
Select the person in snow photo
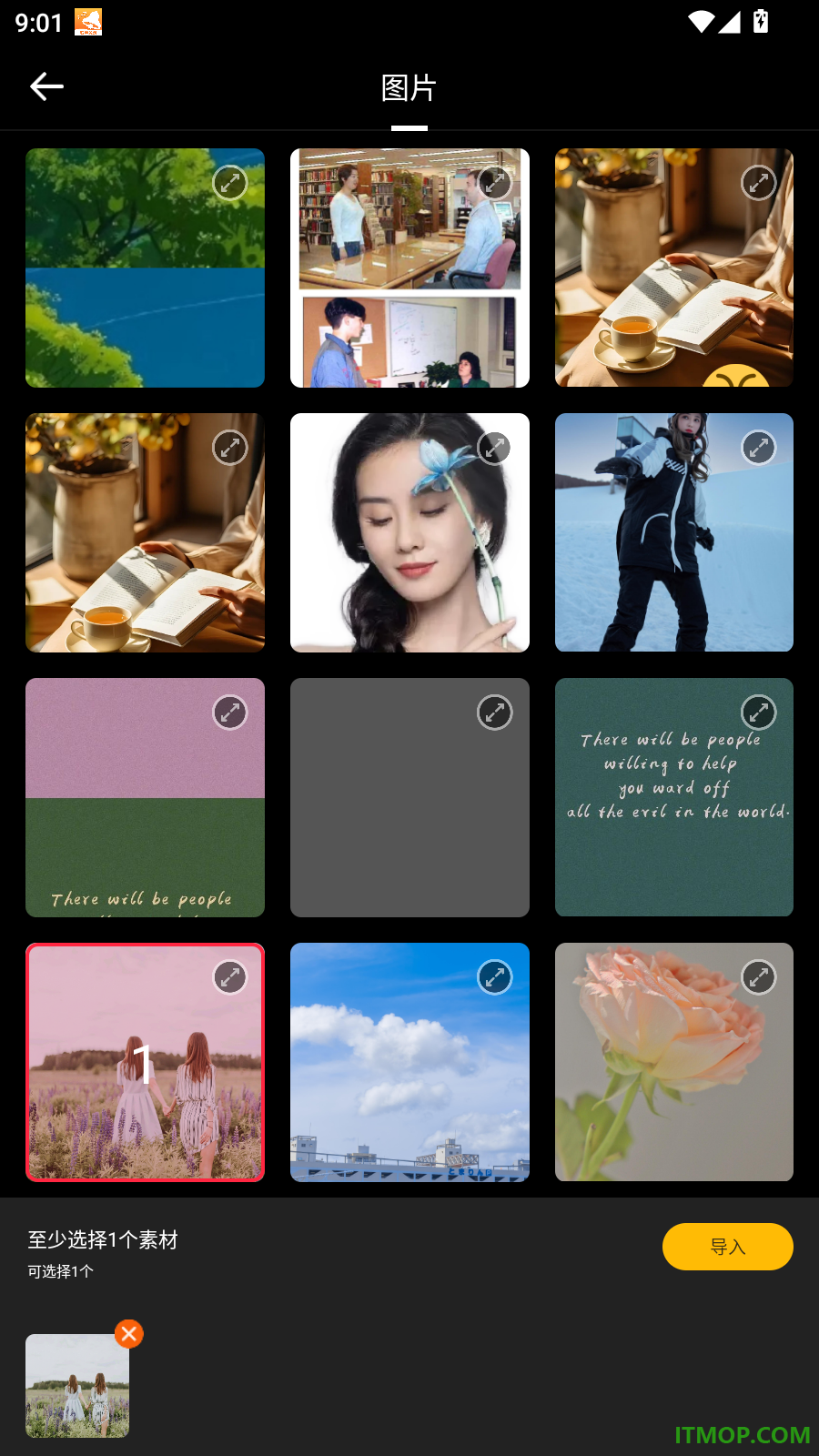point(674,532)
